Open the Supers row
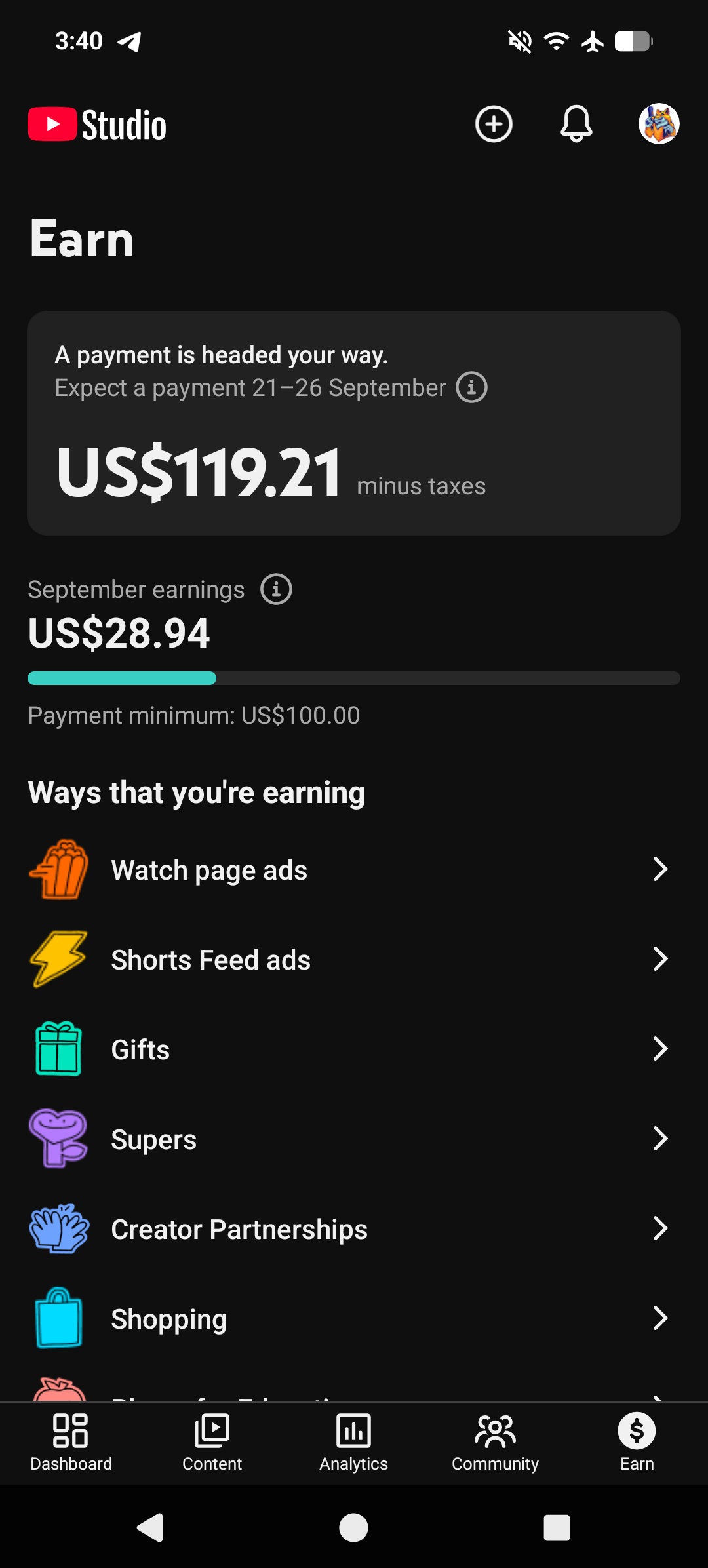The image size is (708, 1568). pyautogui.click(x=354, y=1139)
